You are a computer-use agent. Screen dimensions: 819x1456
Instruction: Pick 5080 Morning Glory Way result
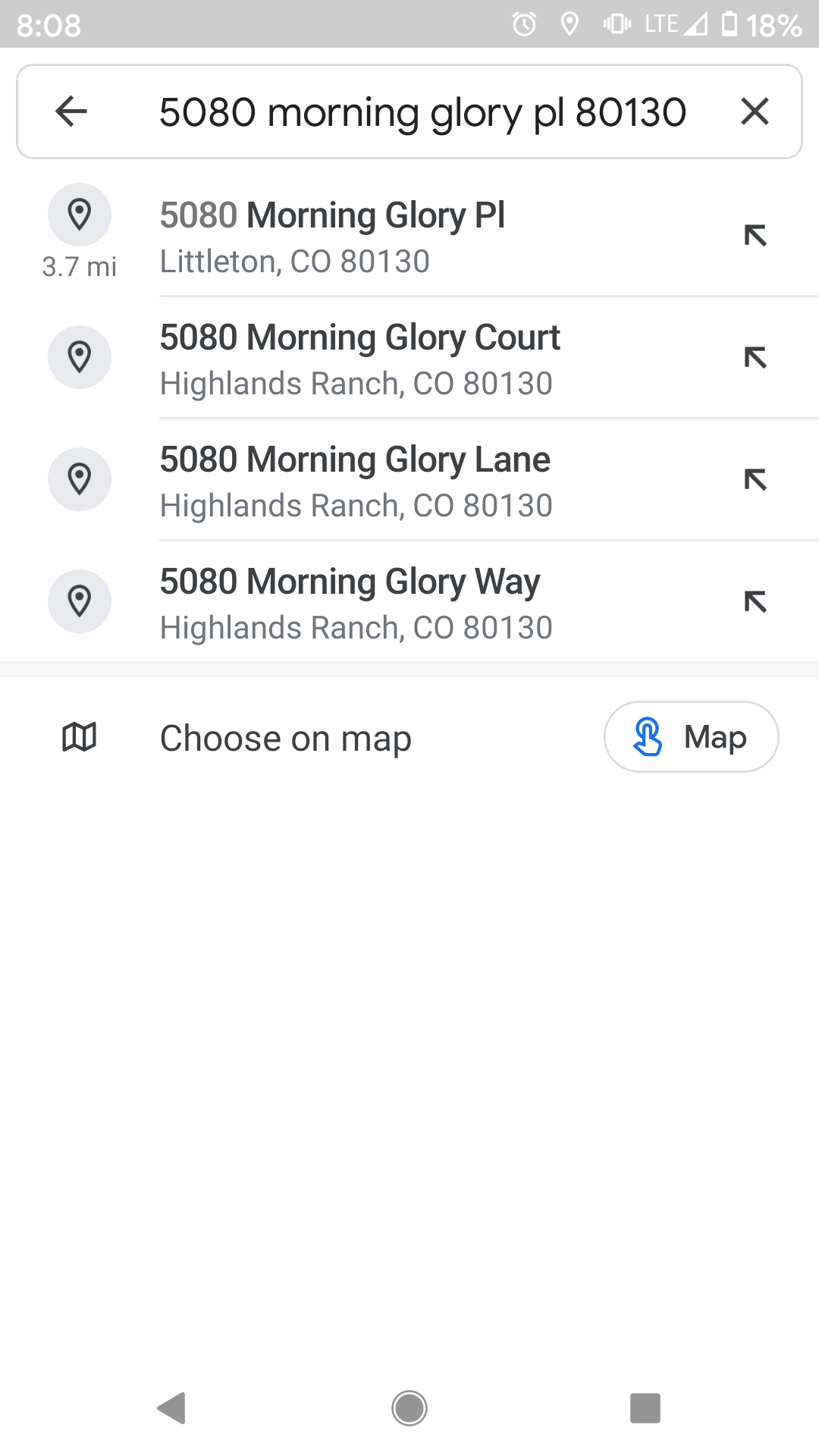coord(364,603)
